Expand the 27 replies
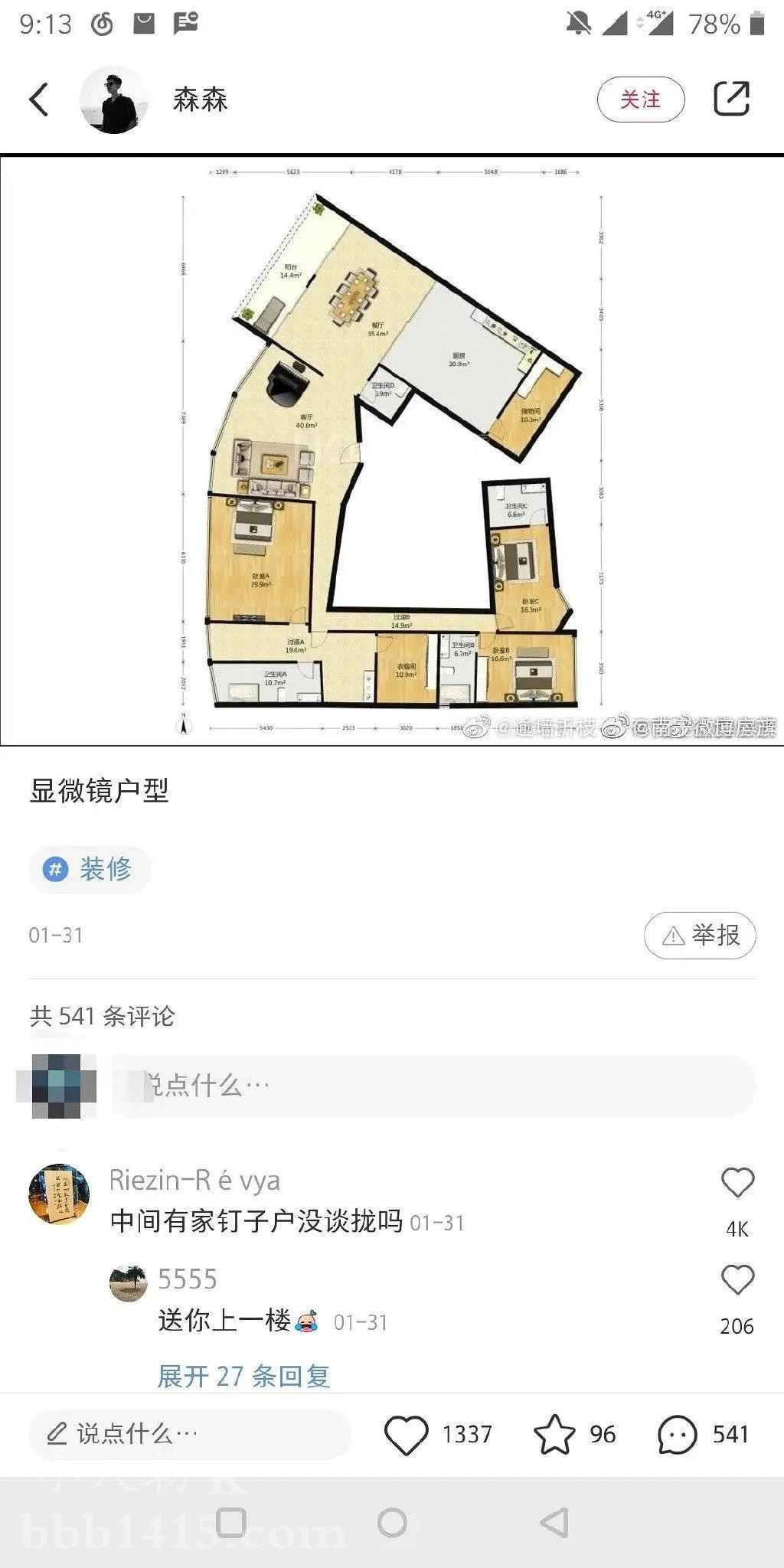 pyautogui.click(x=243, y=1376)
